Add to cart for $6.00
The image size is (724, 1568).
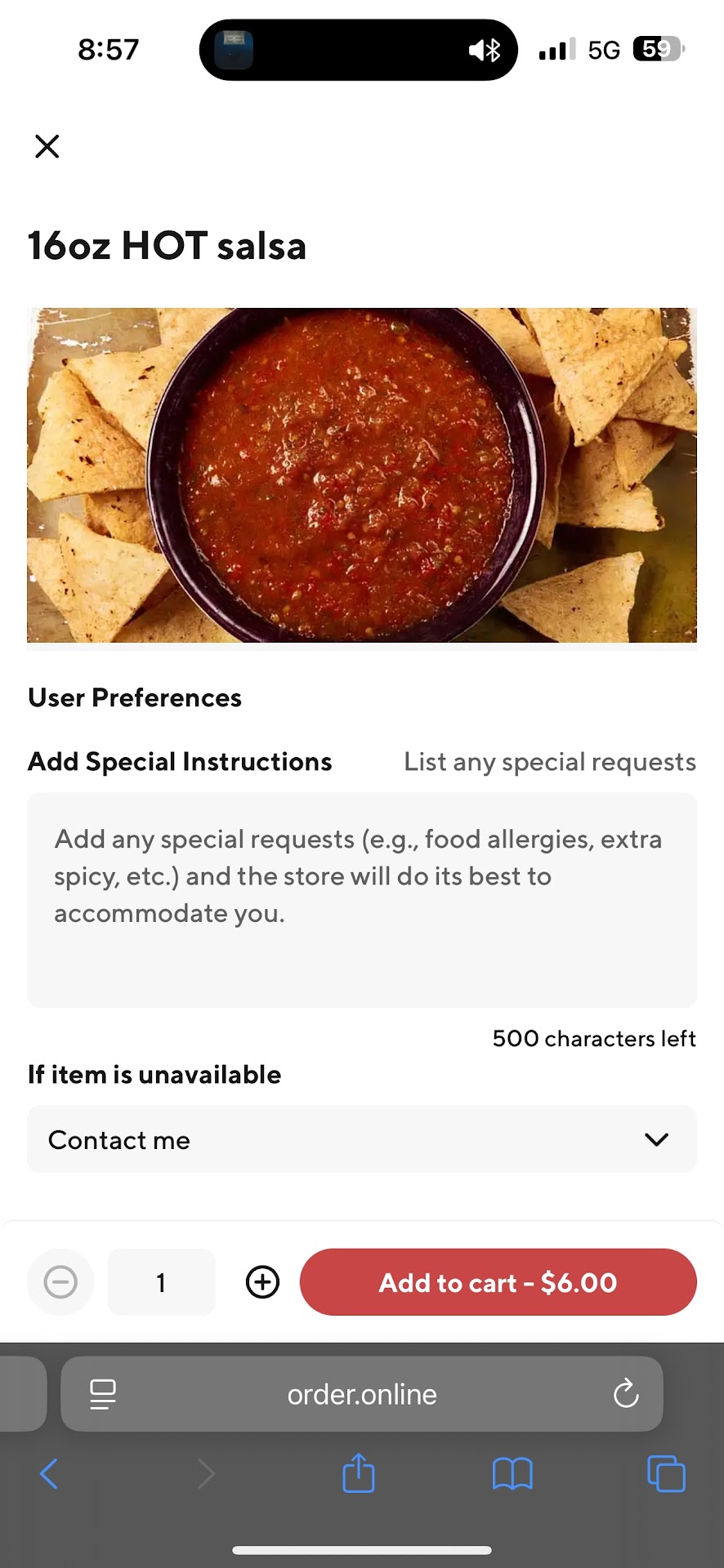(x=498, y=1282)
